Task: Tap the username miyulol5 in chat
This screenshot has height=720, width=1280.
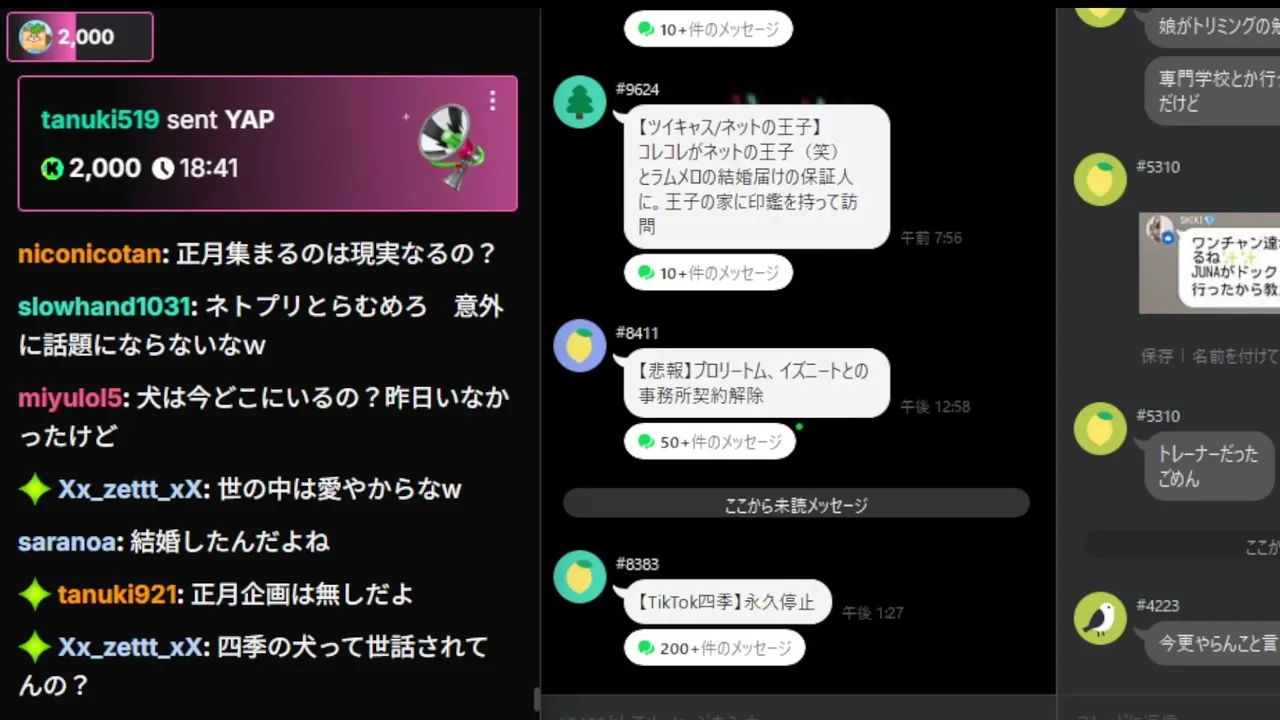Action: coord(69,398)
